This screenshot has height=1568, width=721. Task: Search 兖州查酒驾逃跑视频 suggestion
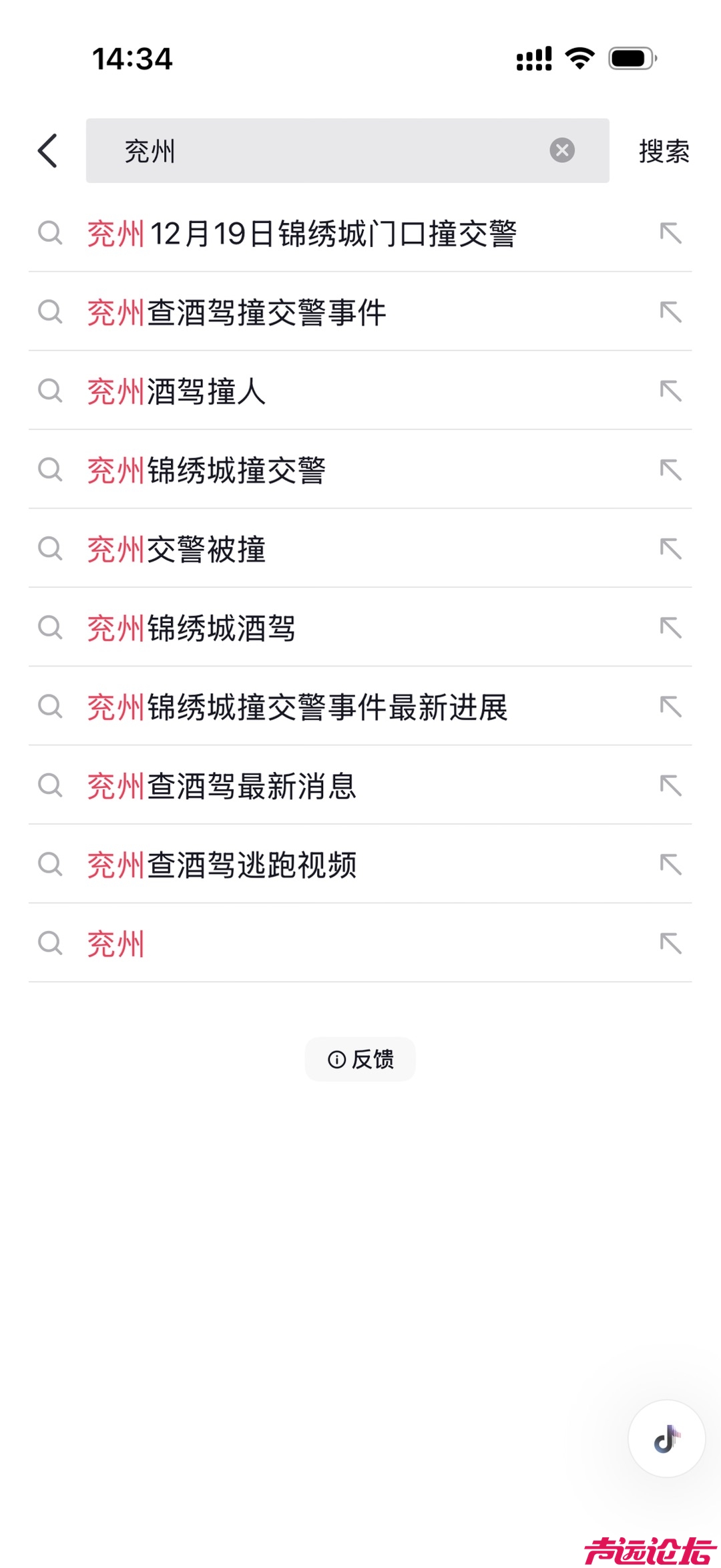click(x=222, y=865)
